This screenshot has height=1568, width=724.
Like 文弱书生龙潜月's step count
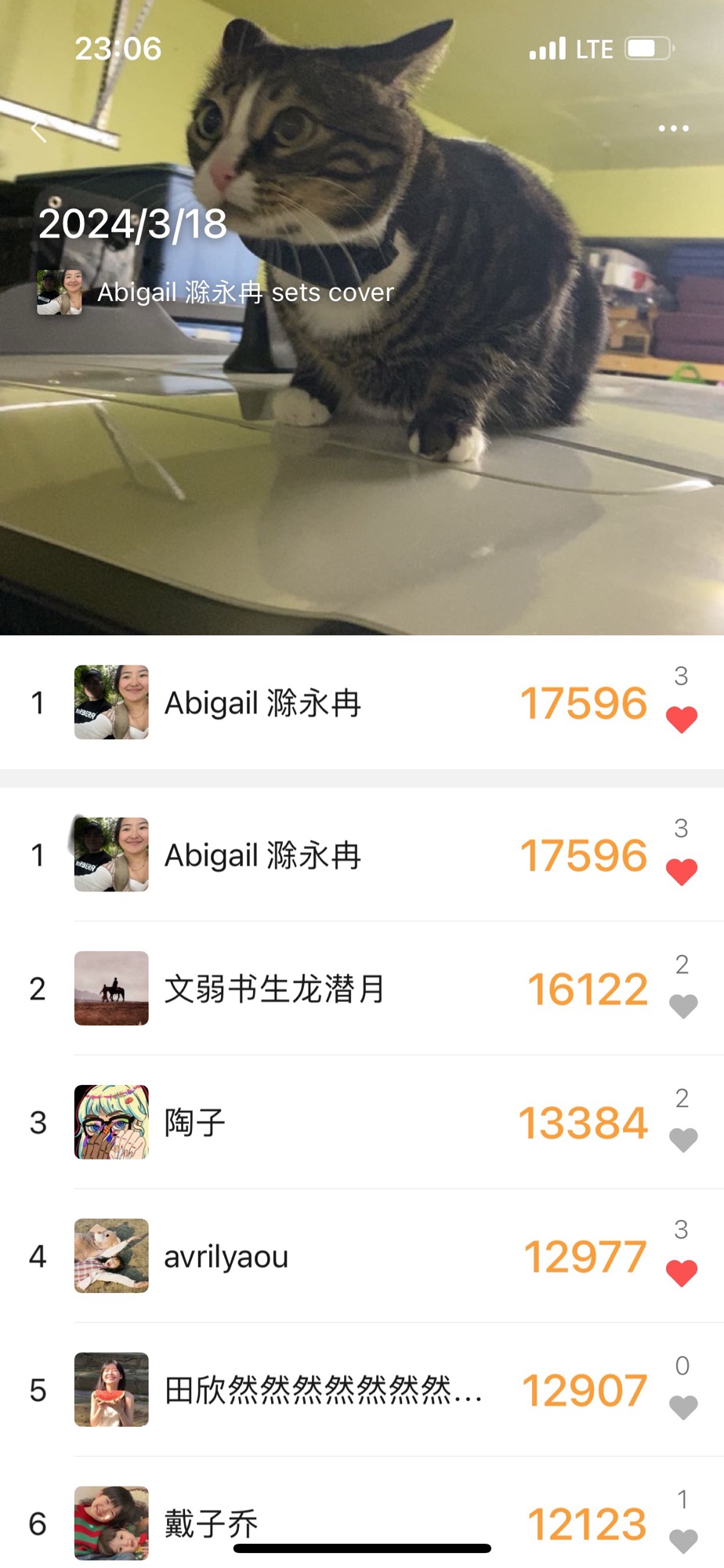click(x=682, y=1006)
